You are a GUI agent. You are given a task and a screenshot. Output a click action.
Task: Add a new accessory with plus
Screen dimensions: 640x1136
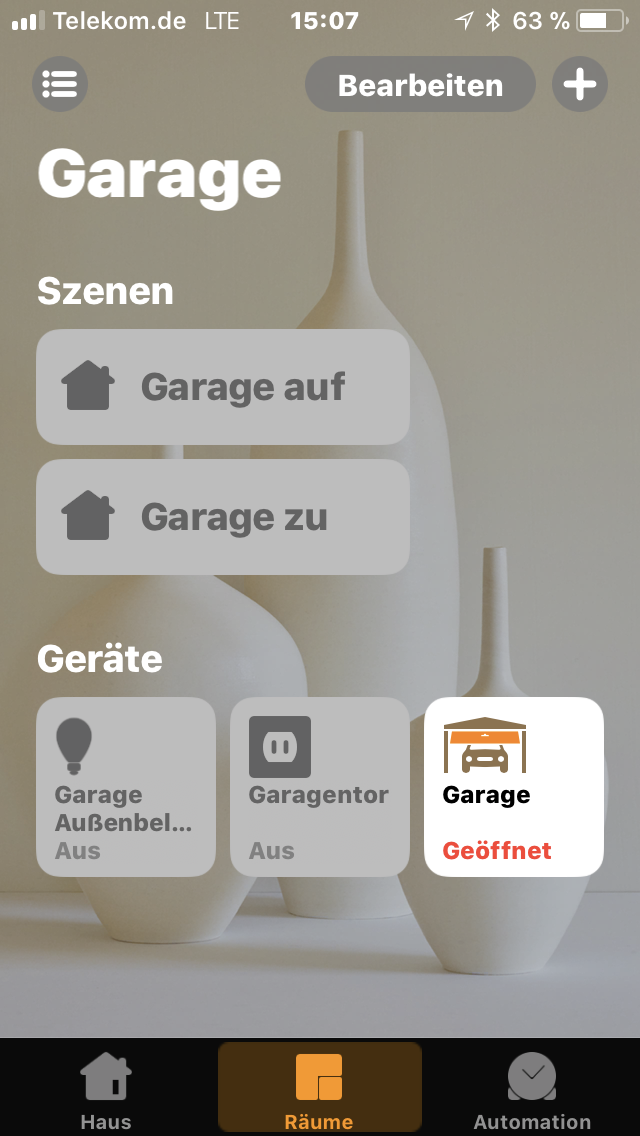pyautogui.click(x=579, y=84)
